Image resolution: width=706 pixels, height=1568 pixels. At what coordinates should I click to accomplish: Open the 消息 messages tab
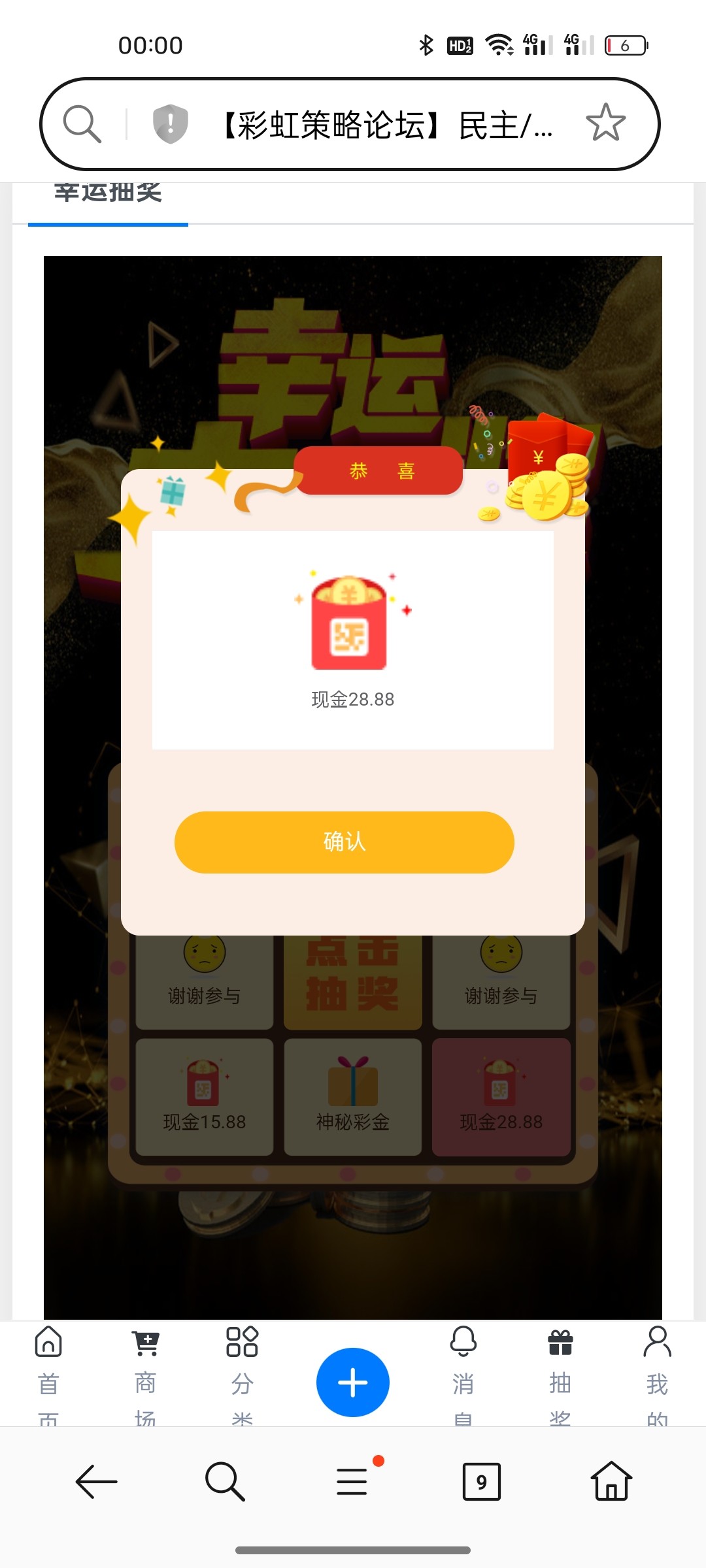coord(463,1372)
